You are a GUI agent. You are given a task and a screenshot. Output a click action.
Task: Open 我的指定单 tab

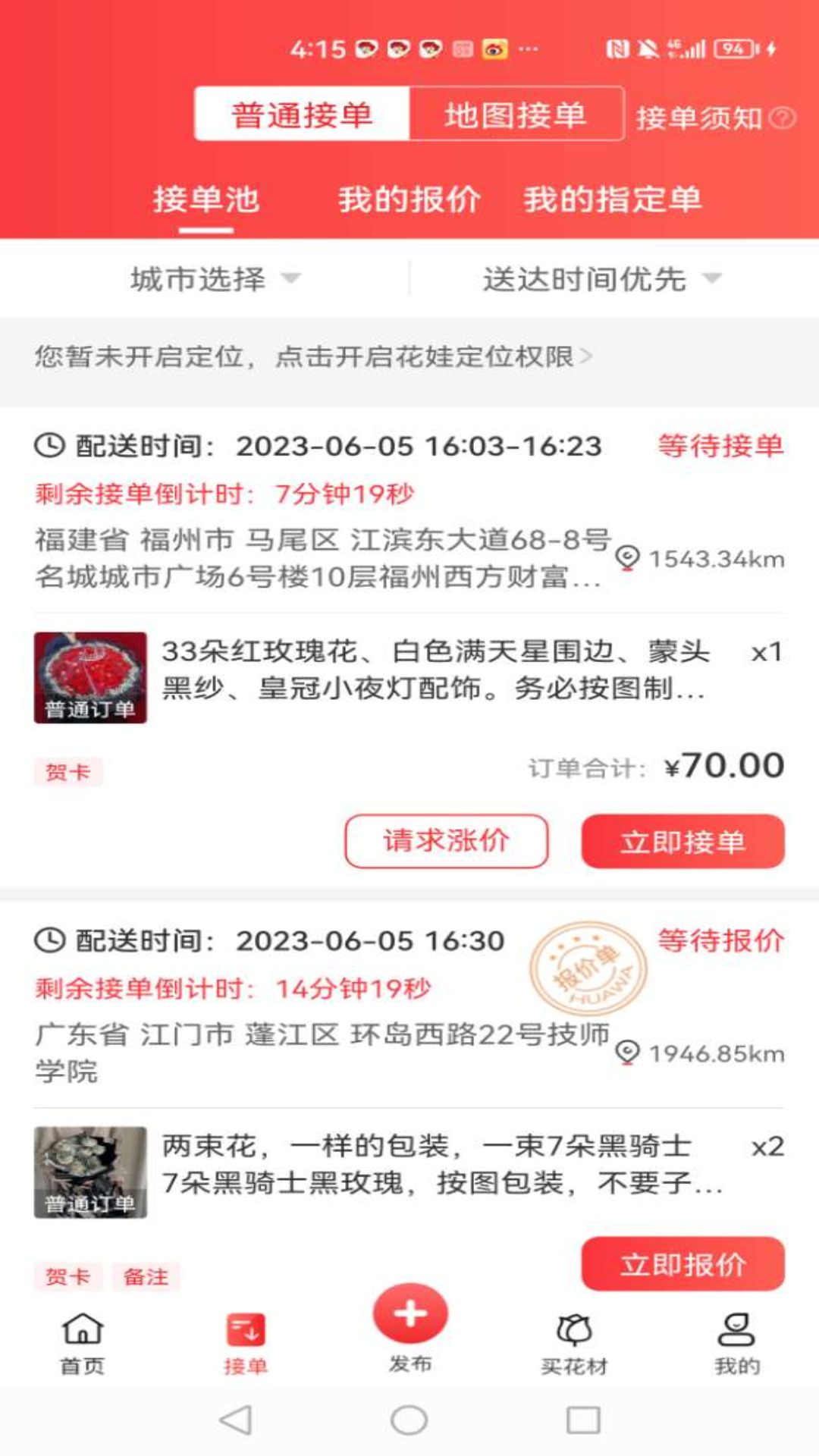[x=612, y=199]
